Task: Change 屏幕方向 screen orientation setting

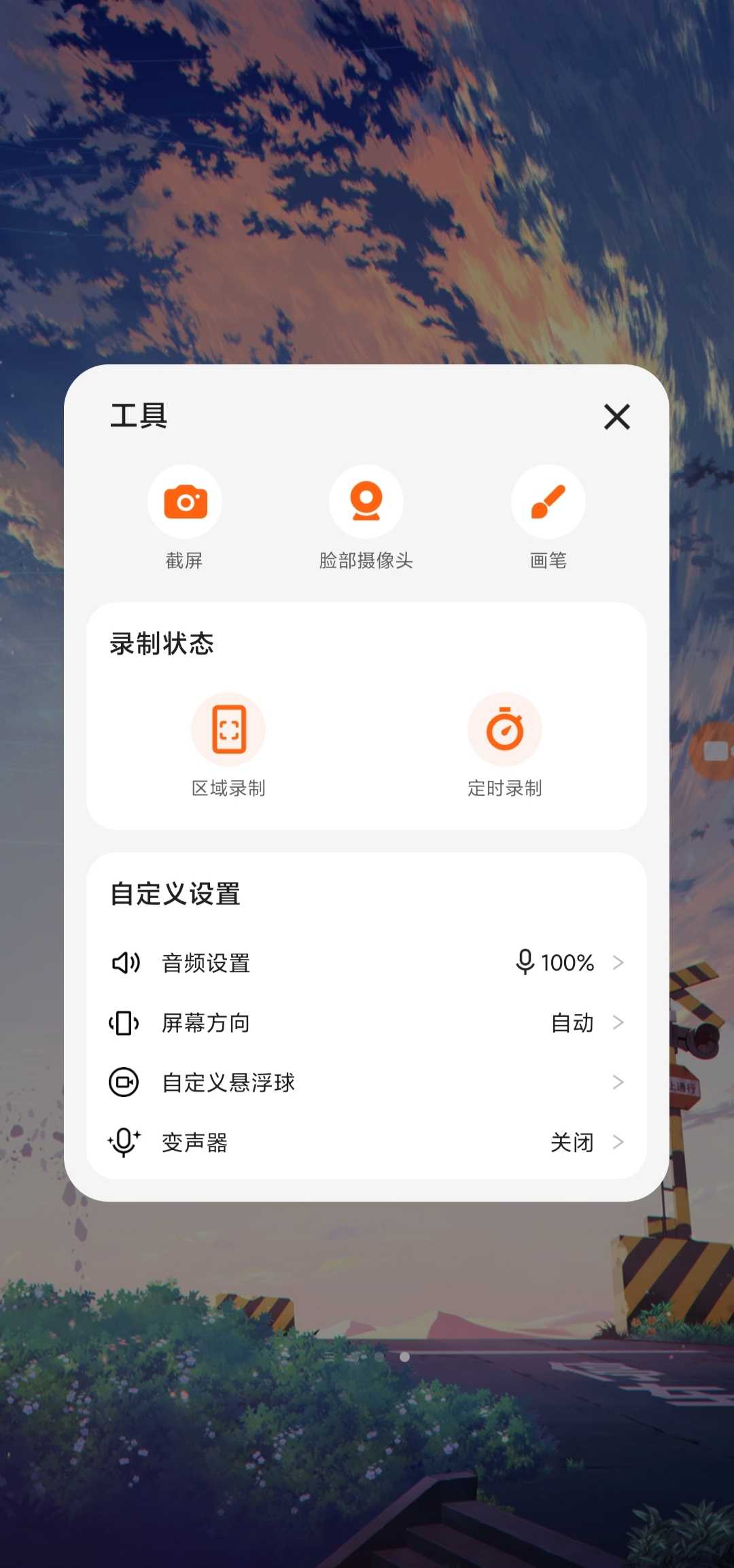Action: [366, 1023]
